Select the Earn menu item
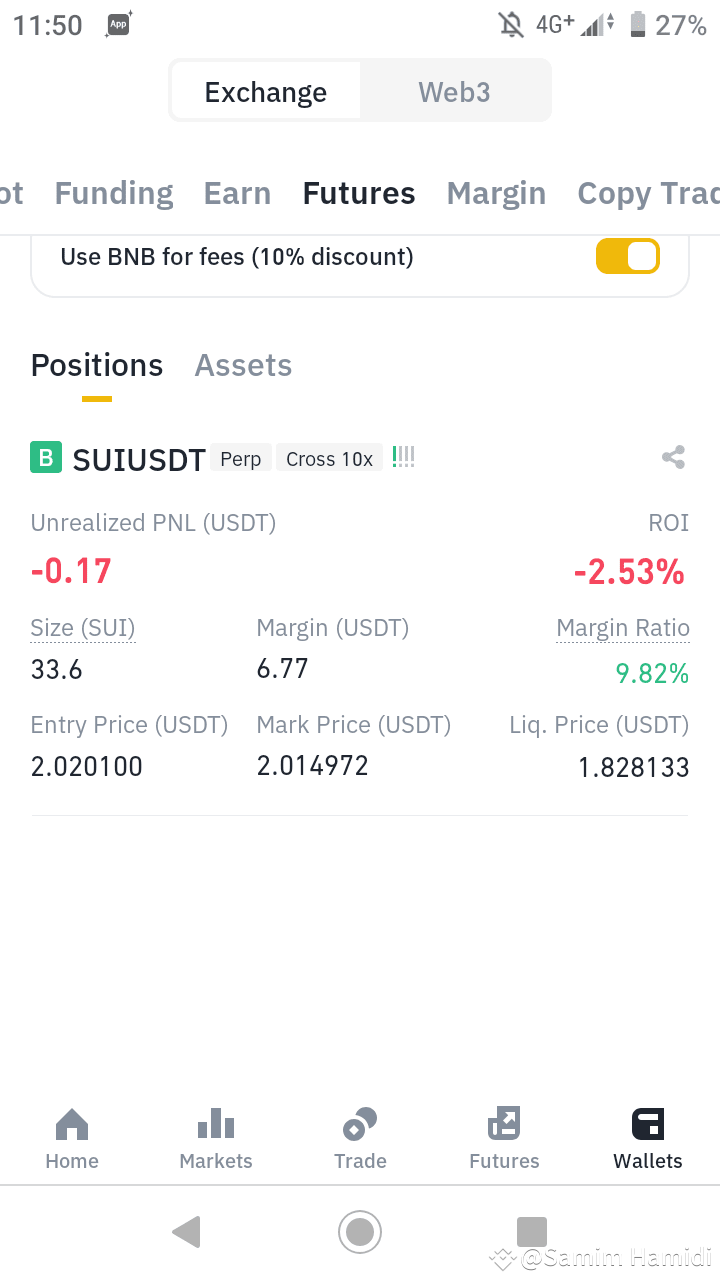 point(237,193)
